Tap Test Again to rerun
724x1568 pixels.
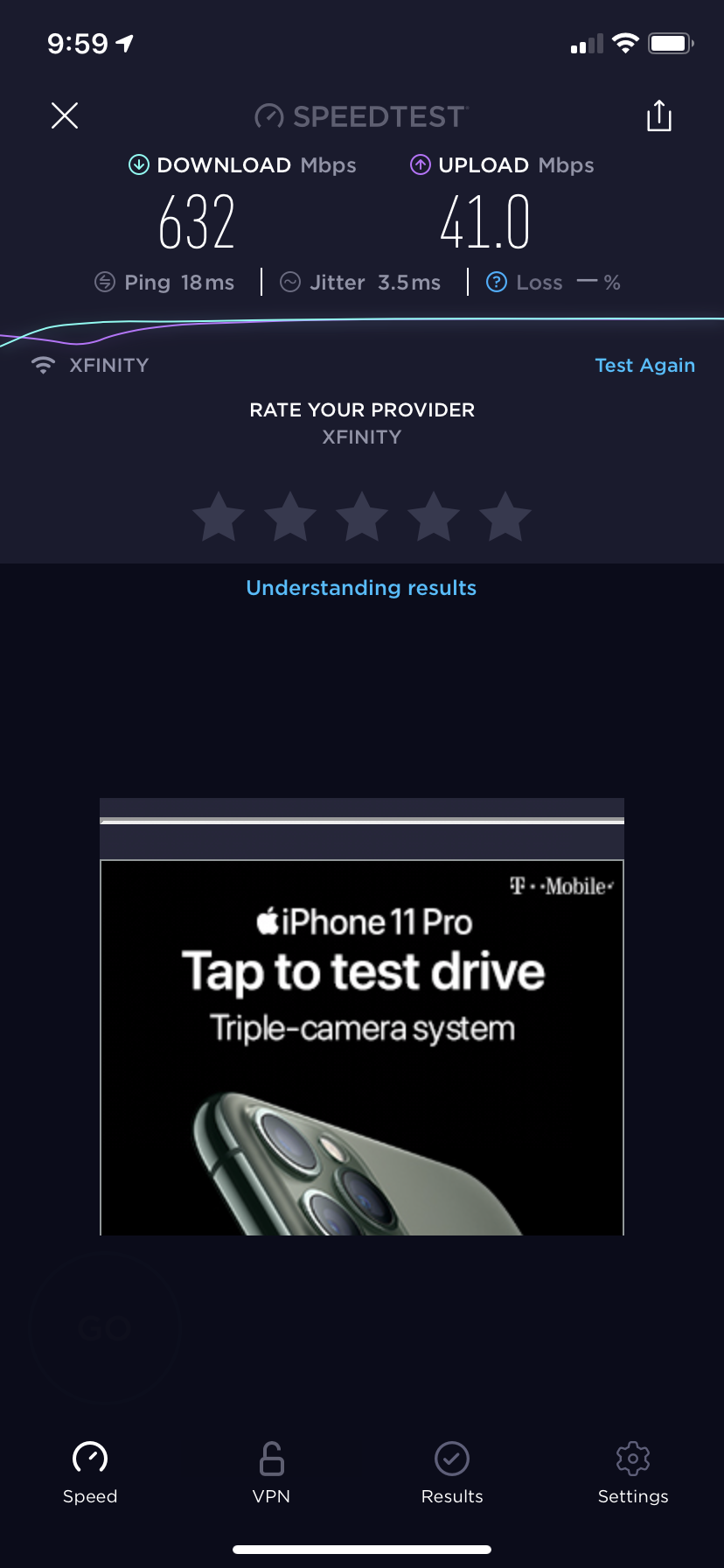[x=645, y=366]
